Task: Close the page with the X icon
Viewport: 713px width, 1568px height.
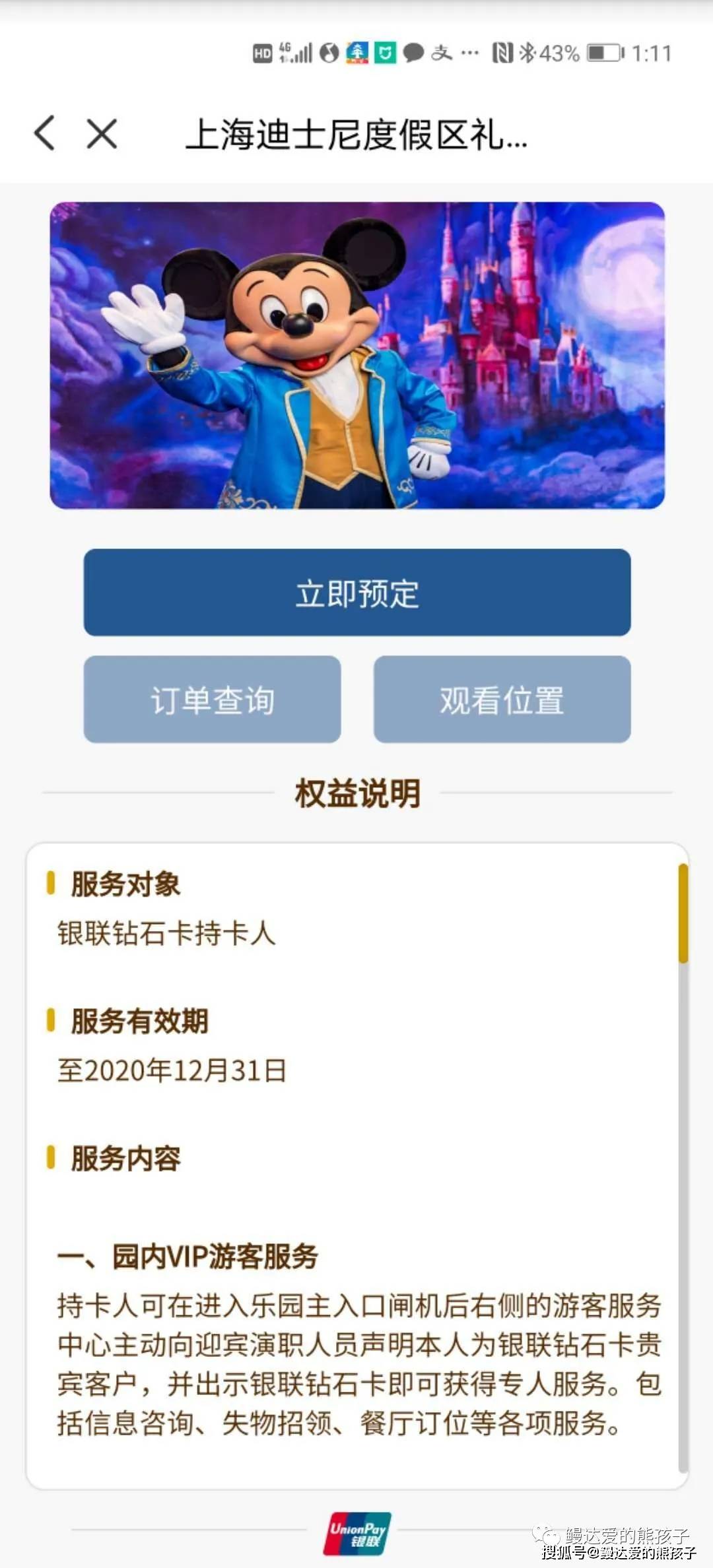Action: point(102,134)
